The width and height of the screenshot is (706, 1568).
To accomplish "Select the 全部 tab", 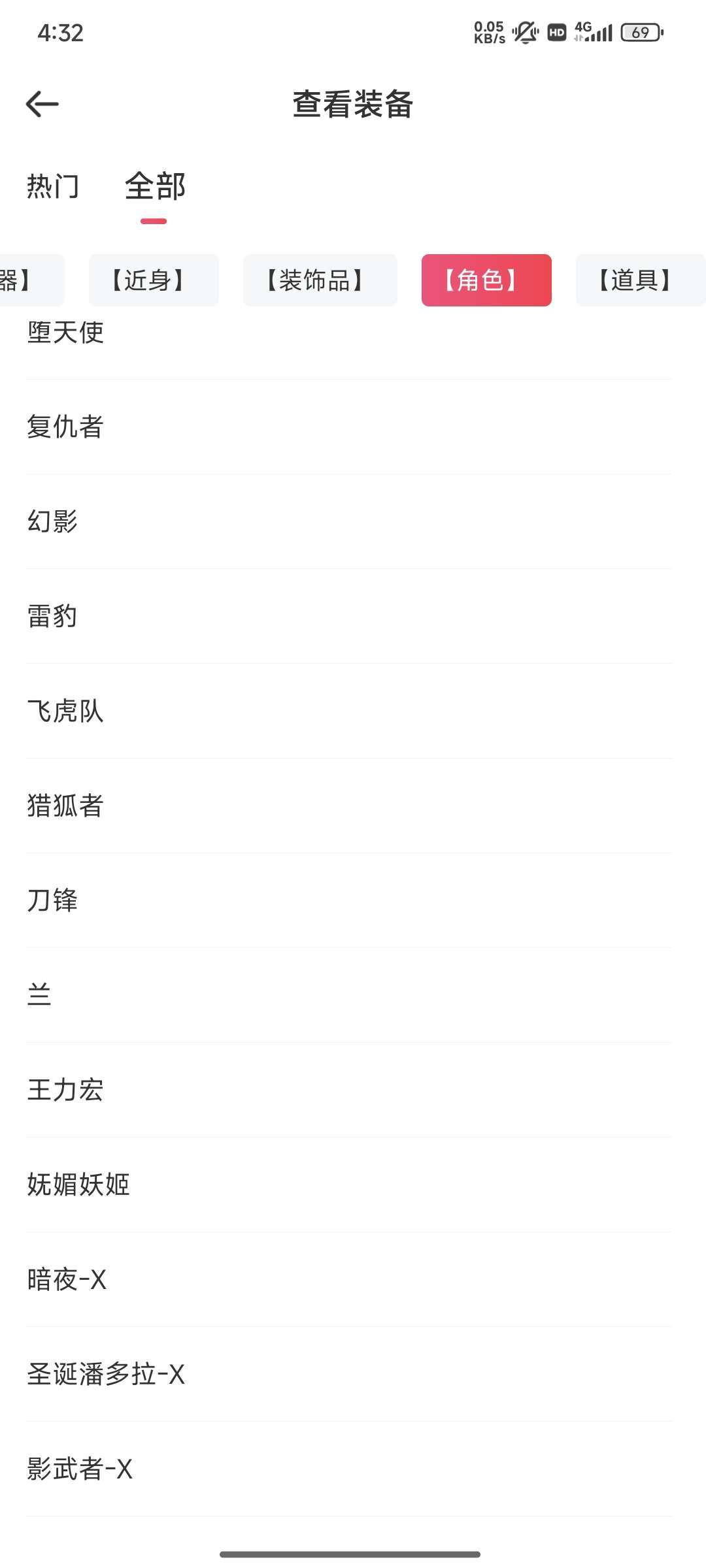I will point(155,186).
